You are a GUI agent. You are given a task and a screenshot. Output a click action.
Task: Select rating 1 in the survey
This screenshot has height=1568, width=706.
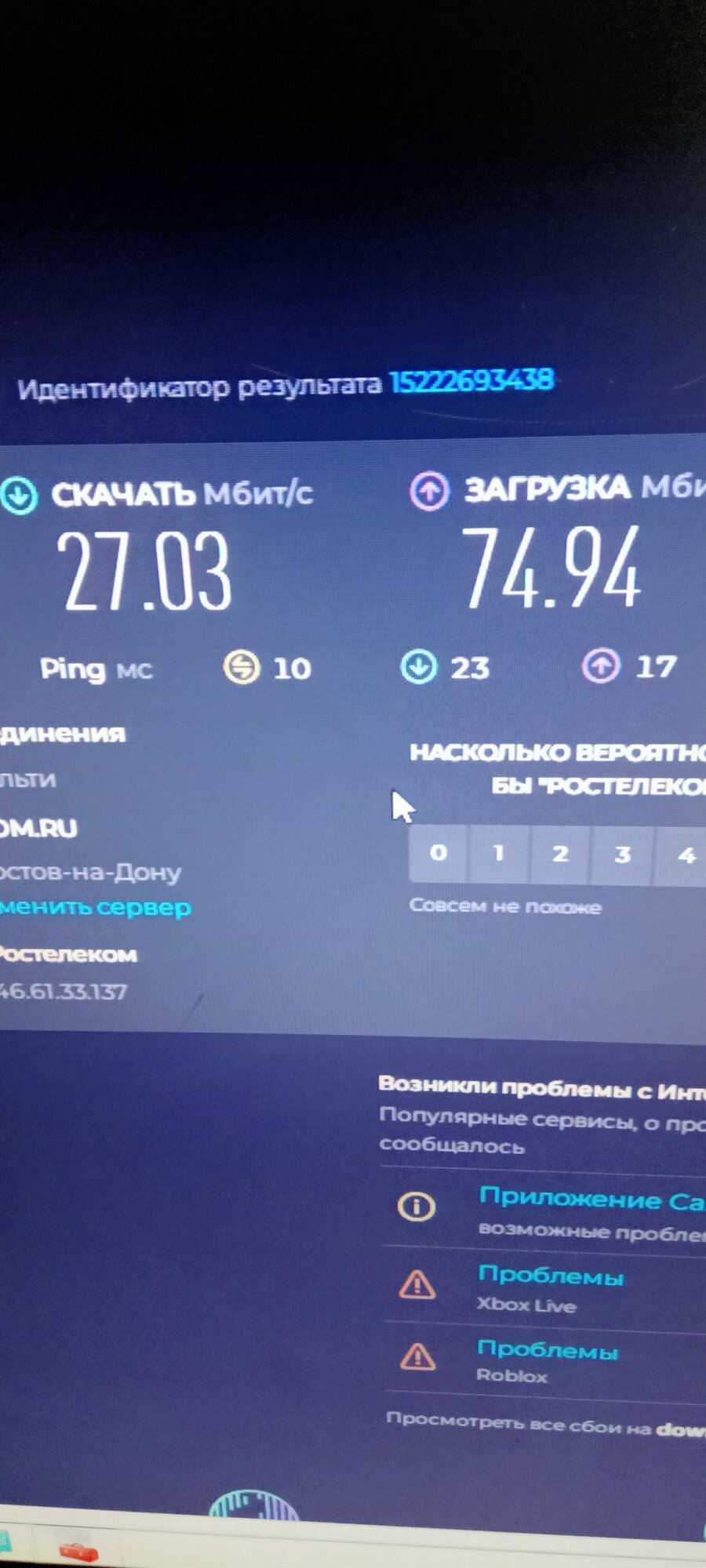pyautogui.click(x=499, y=853)
